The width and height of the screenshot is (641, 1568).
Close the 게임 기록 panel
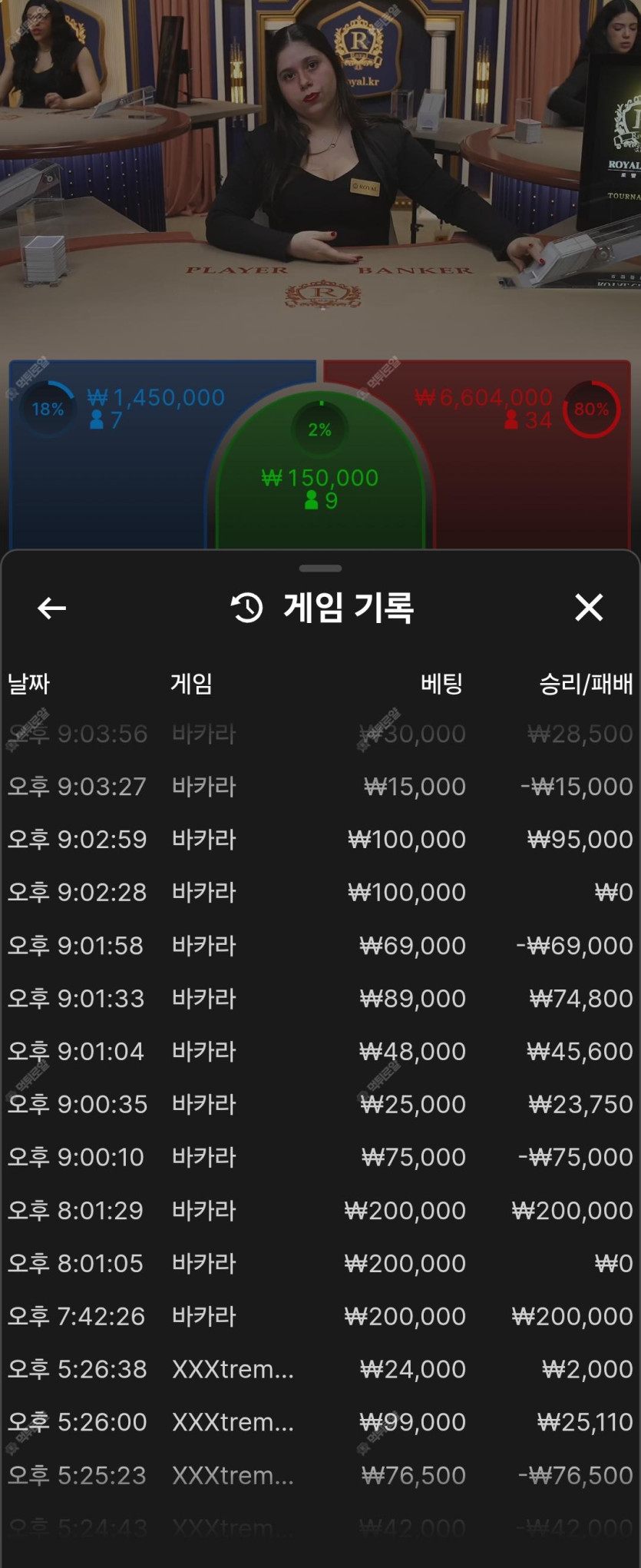pos(589,608)
